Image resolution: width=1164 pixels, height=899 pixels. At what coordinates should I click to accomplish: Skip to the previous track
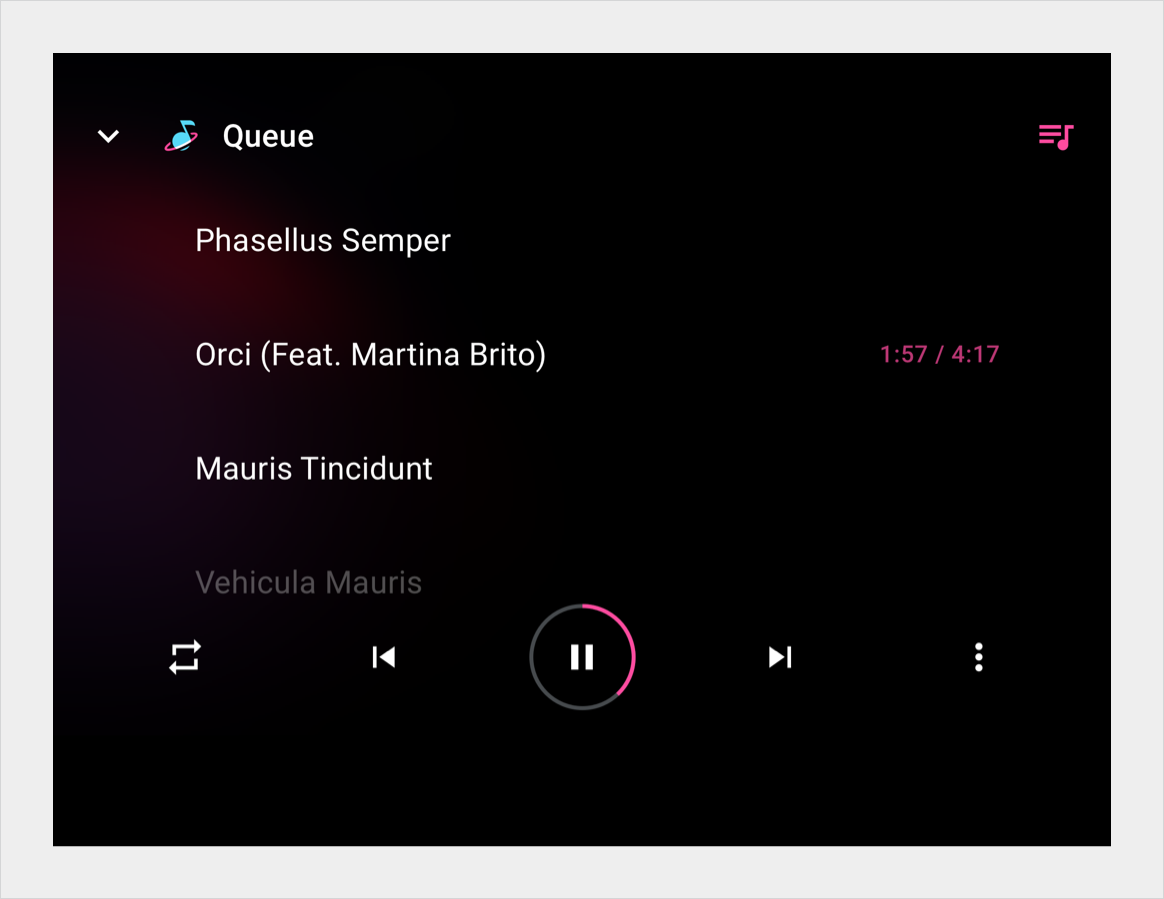click(383, 657)
